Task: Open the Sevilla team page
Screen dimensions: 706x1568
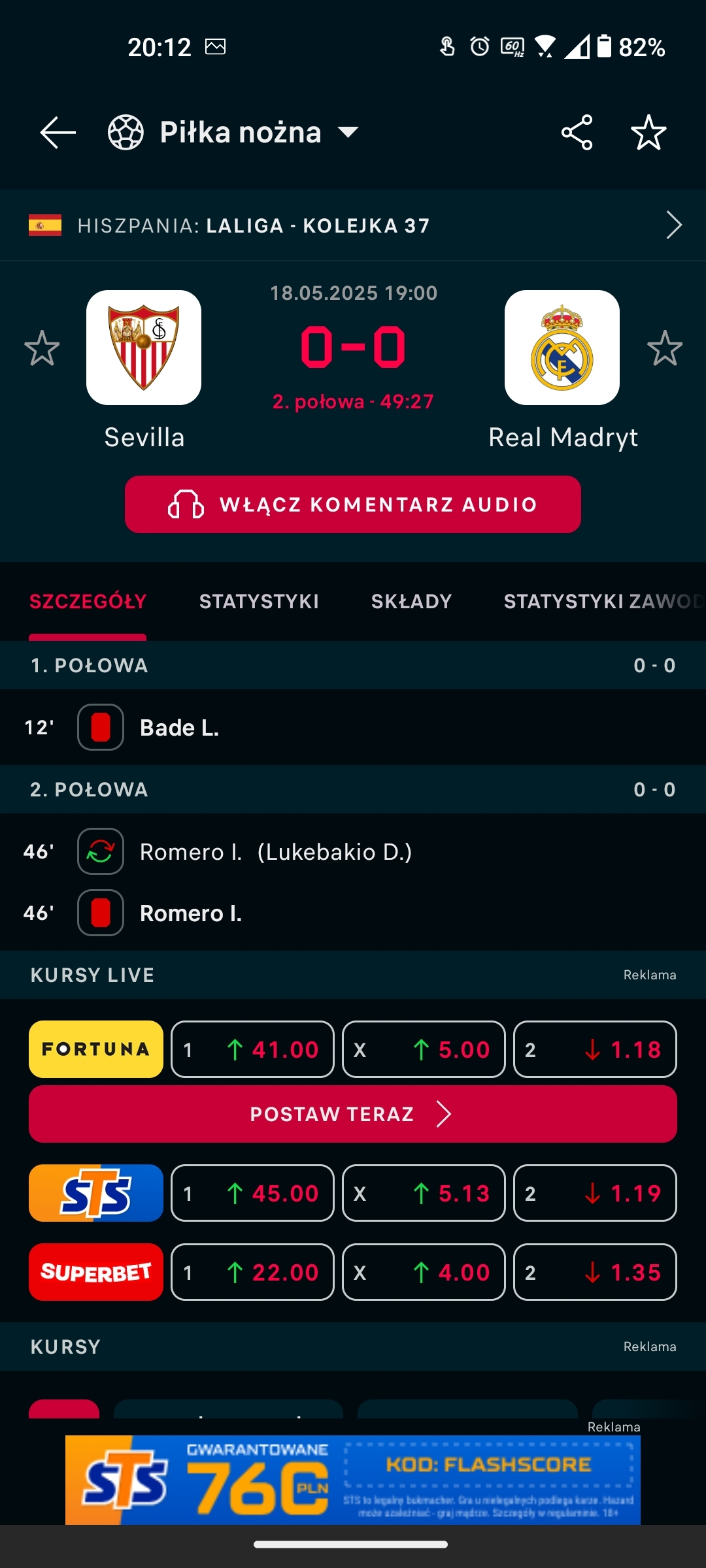Action: coord(144,348)
